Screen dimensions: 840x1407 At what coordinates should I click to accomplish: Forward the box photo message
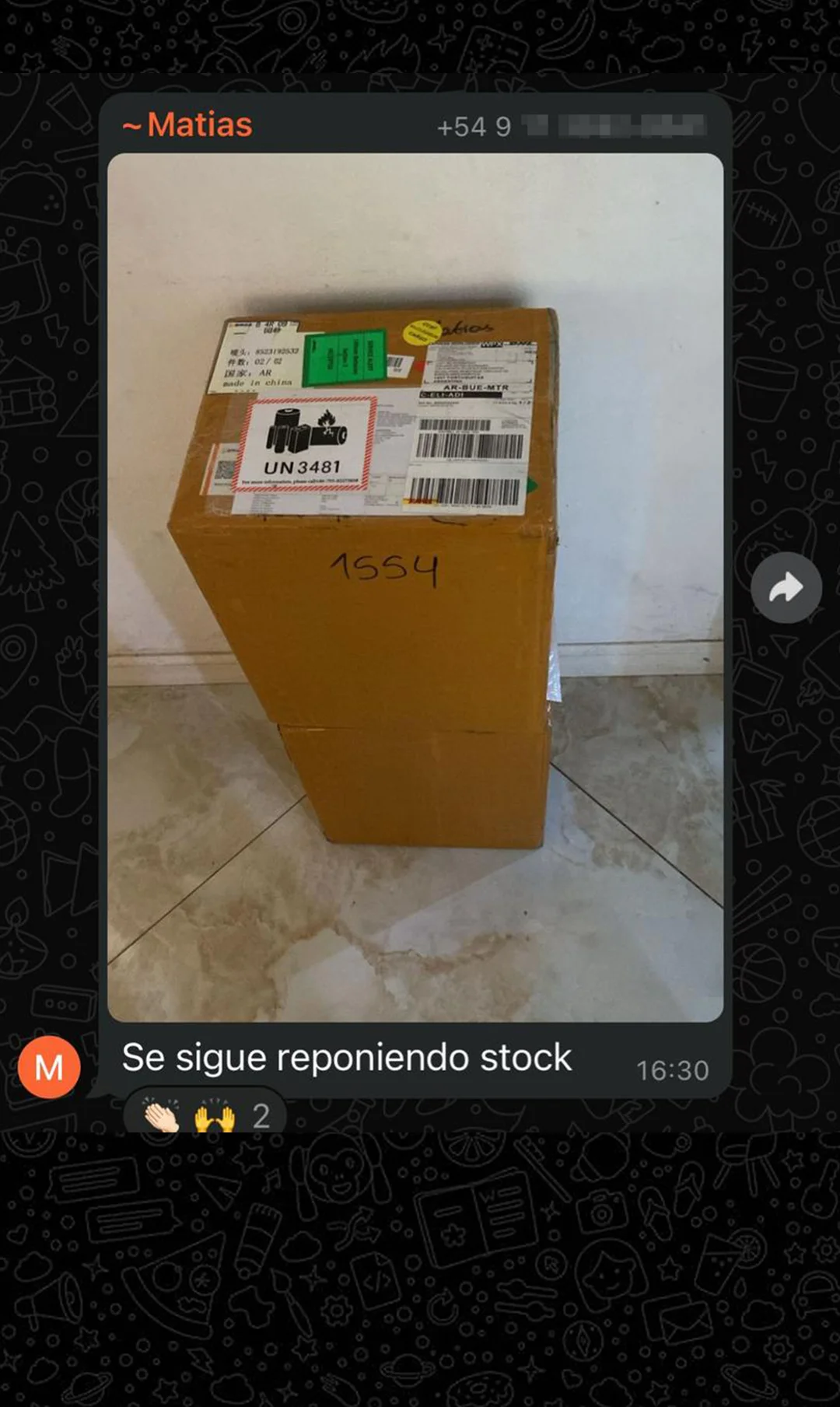(786, 588)
